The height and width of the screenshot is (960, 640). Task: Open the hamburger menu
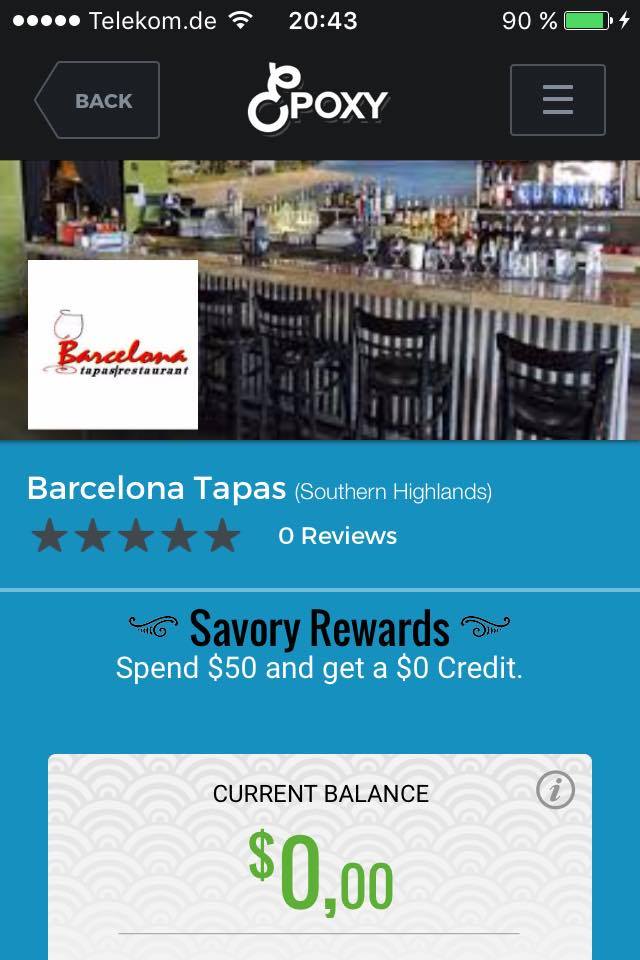pos(557,100)
